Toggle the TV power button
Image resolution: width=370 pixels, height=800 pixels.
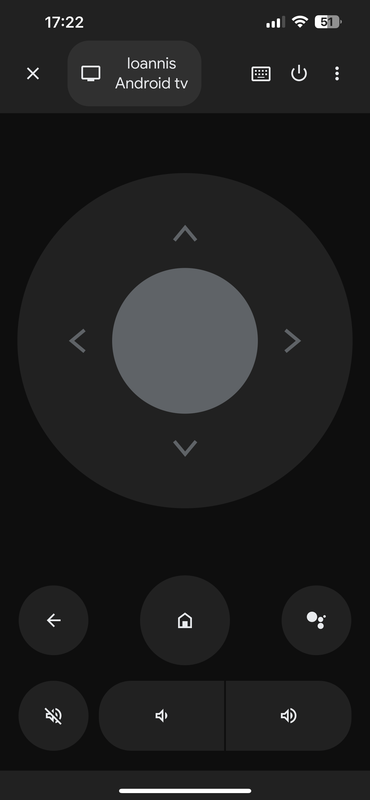click(299, 73)
